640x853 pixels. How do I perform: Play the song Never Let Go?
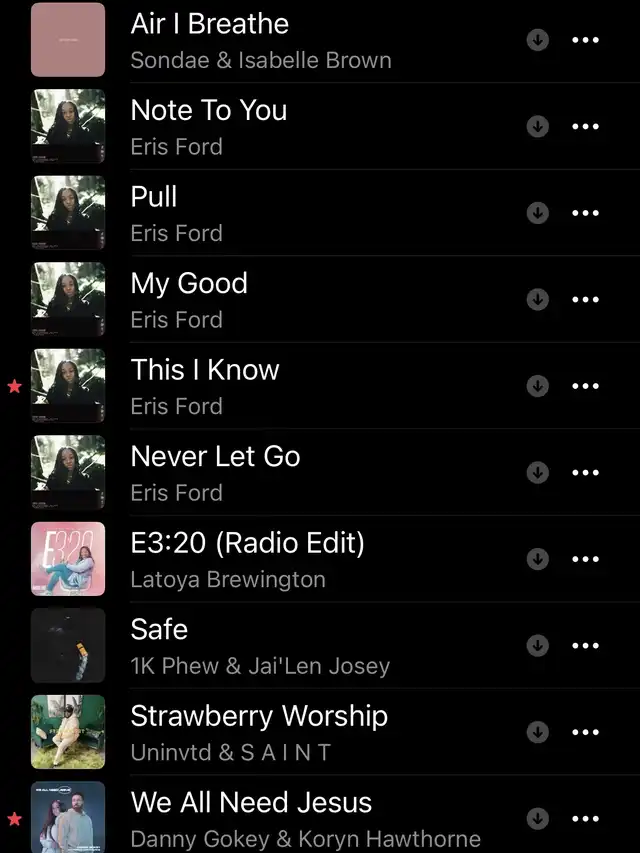coord(260,473)
